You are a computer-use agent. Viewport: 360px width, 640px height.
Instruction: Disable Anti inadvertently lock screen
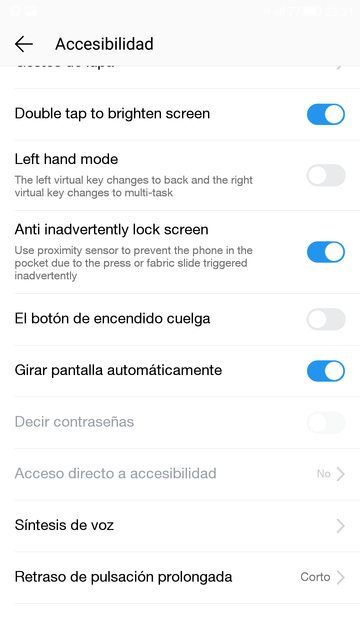pyautogui.click(x=326, y=252)
